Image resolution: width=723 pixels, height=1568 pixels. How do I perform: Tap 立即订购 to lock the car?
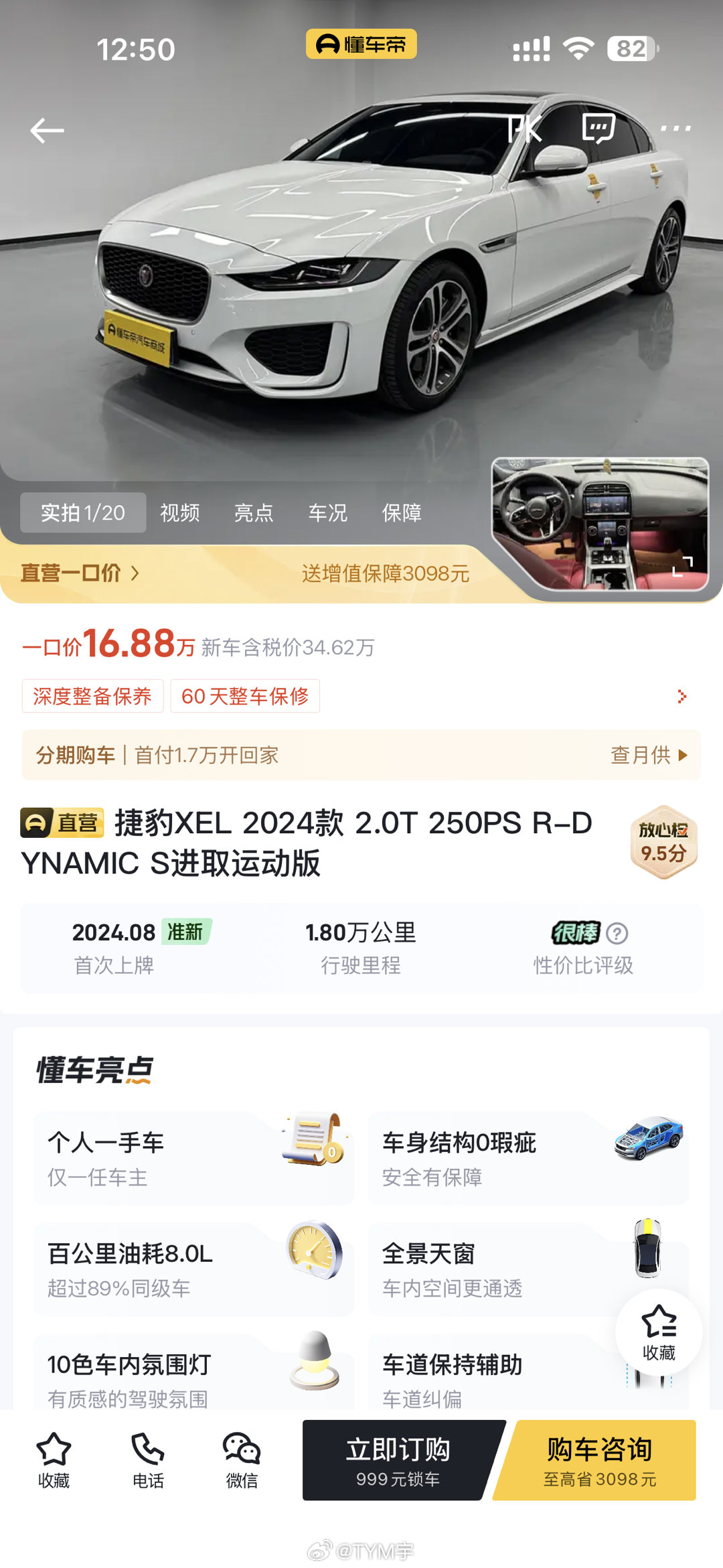point(398,1459)
